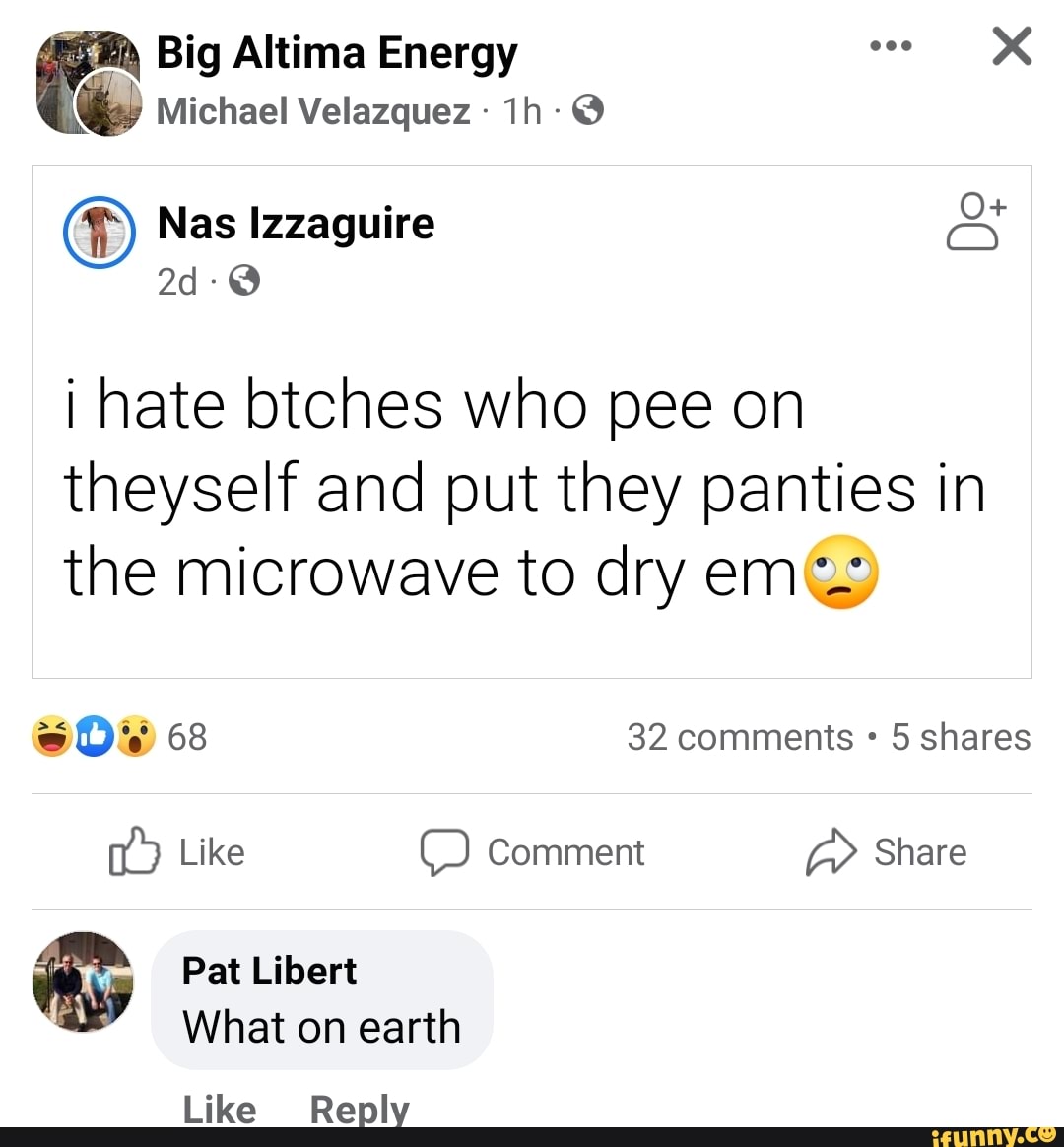The width and height of the screenshot is (1064, 1147).
Task: Open the three-dot post options menu
Action: point(892,46)
